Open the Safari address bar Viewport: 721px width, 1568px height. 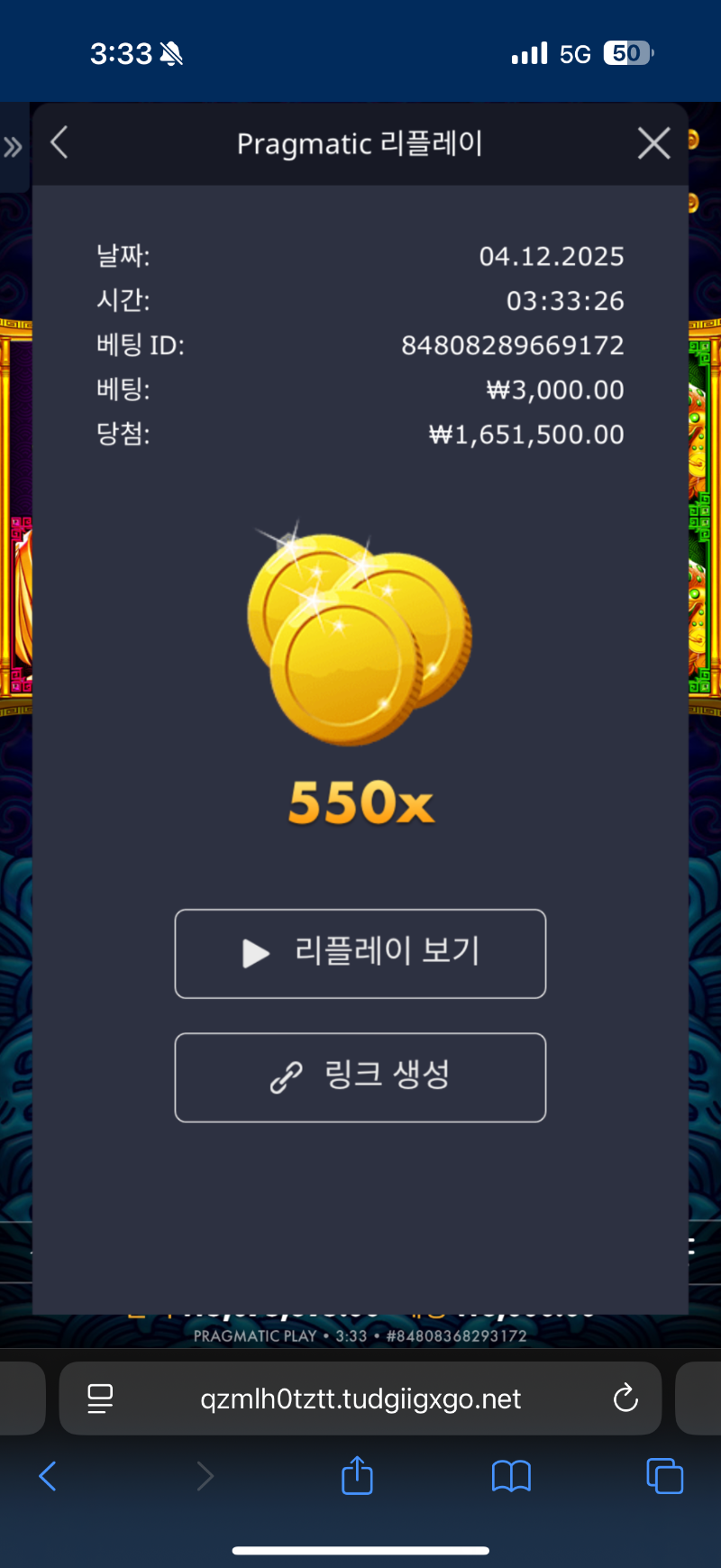[360, 1398]
